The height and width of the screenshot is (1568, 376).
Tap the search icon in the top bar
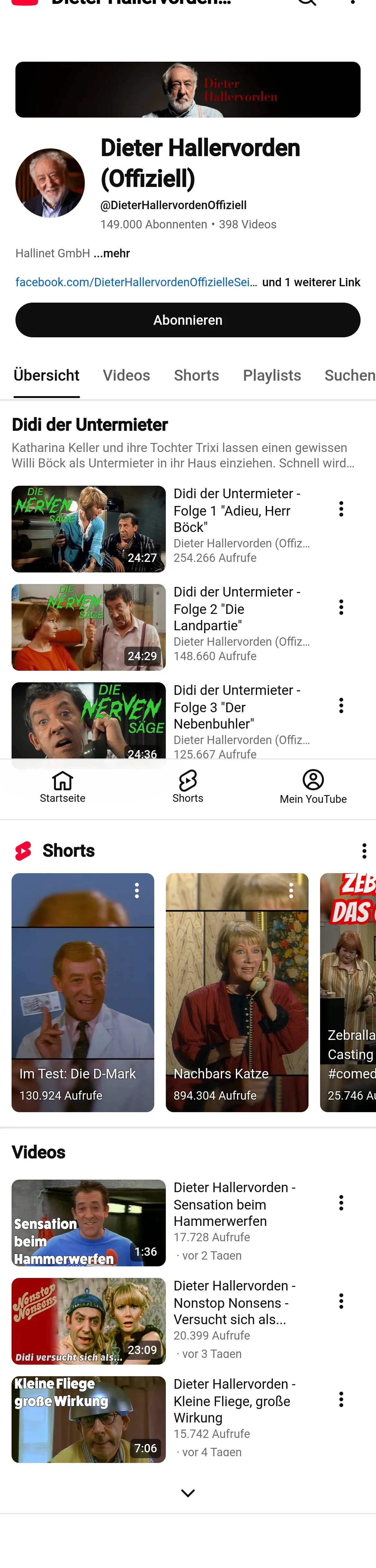[x=307, y=2]
